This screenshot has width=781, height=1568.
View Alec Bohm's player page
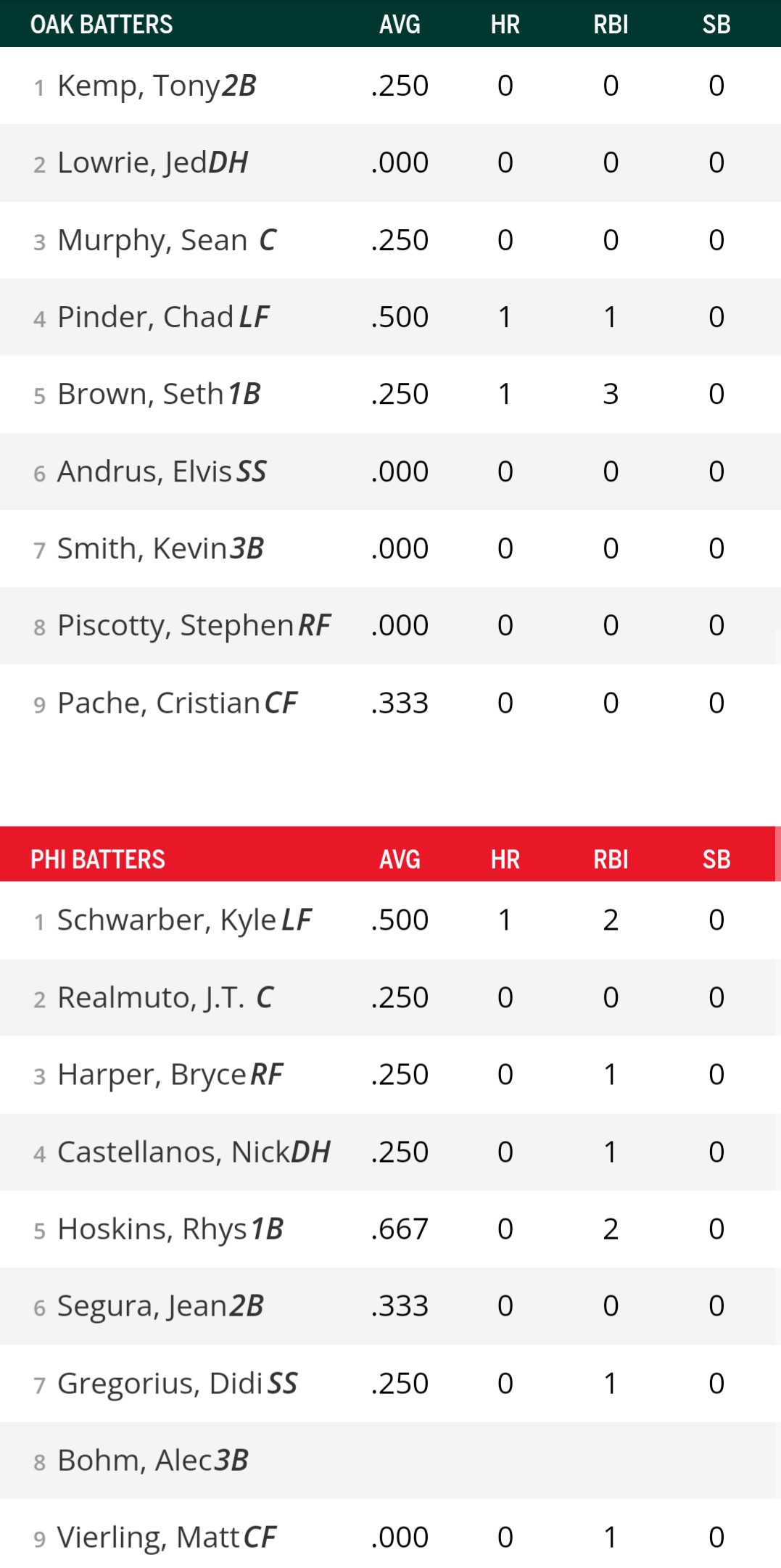coord(135,1461)
